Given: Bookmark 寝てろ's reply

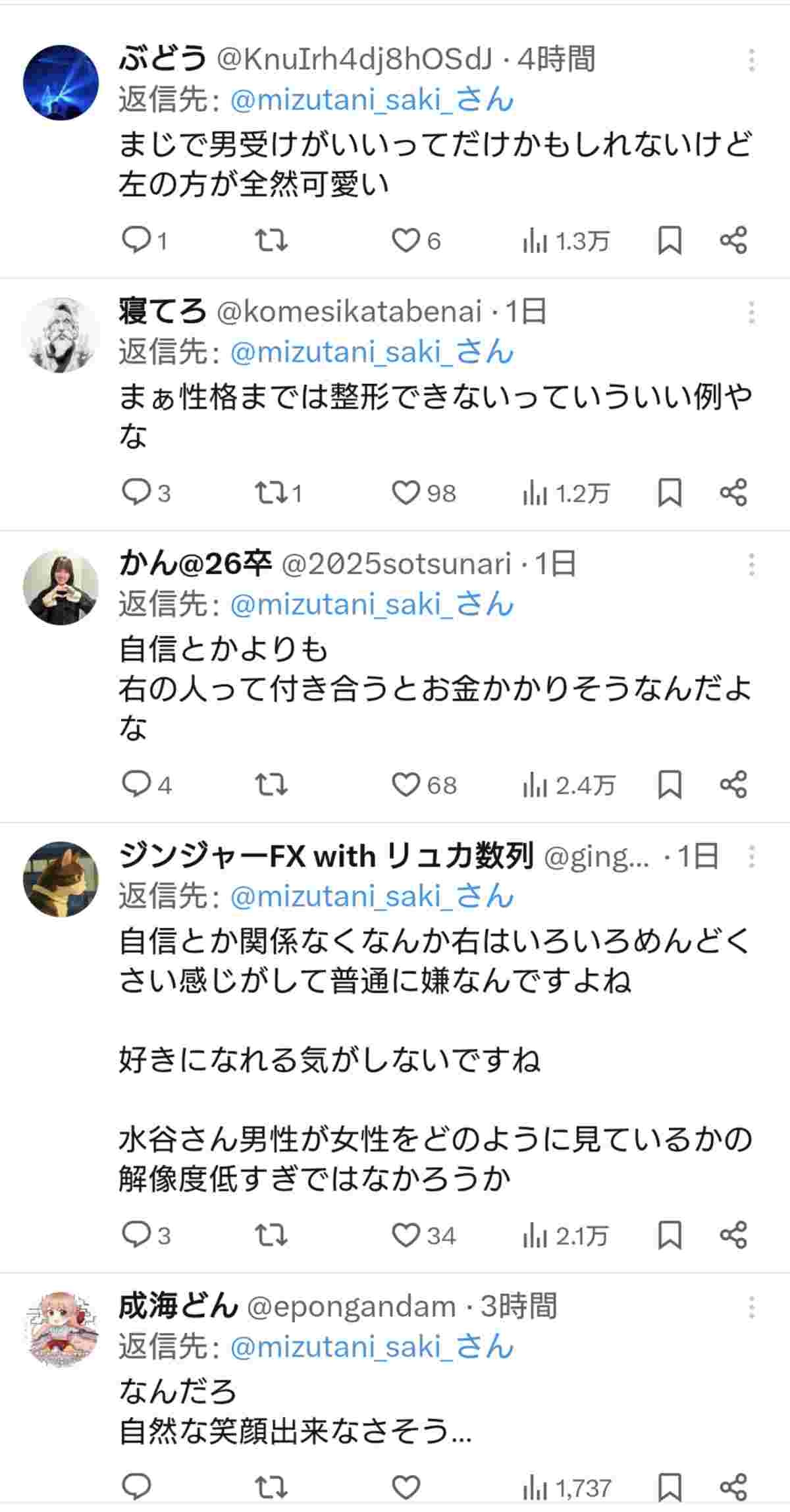Looking at the screenshot, I should pos(670,492).
